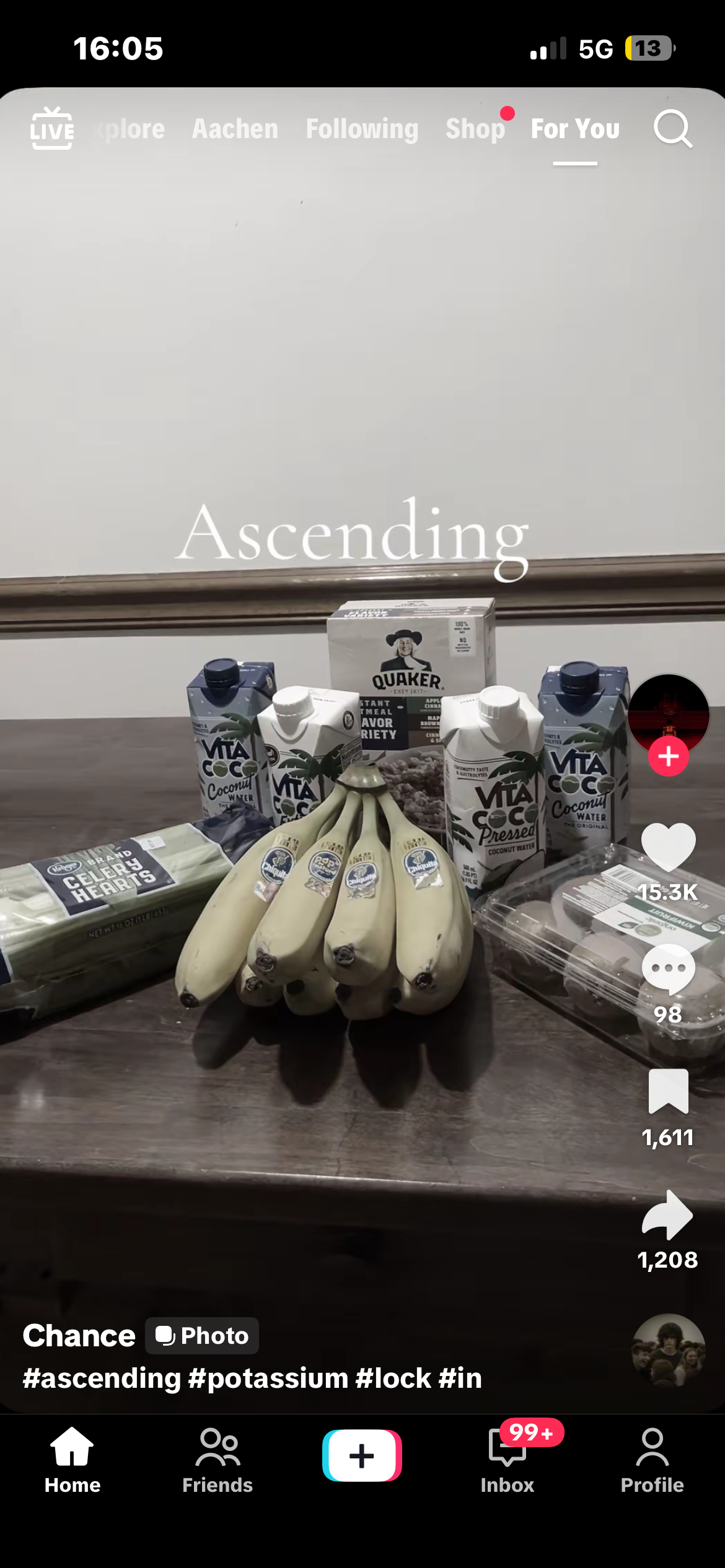Tap the #potassium hashtag

(268, 1379)
